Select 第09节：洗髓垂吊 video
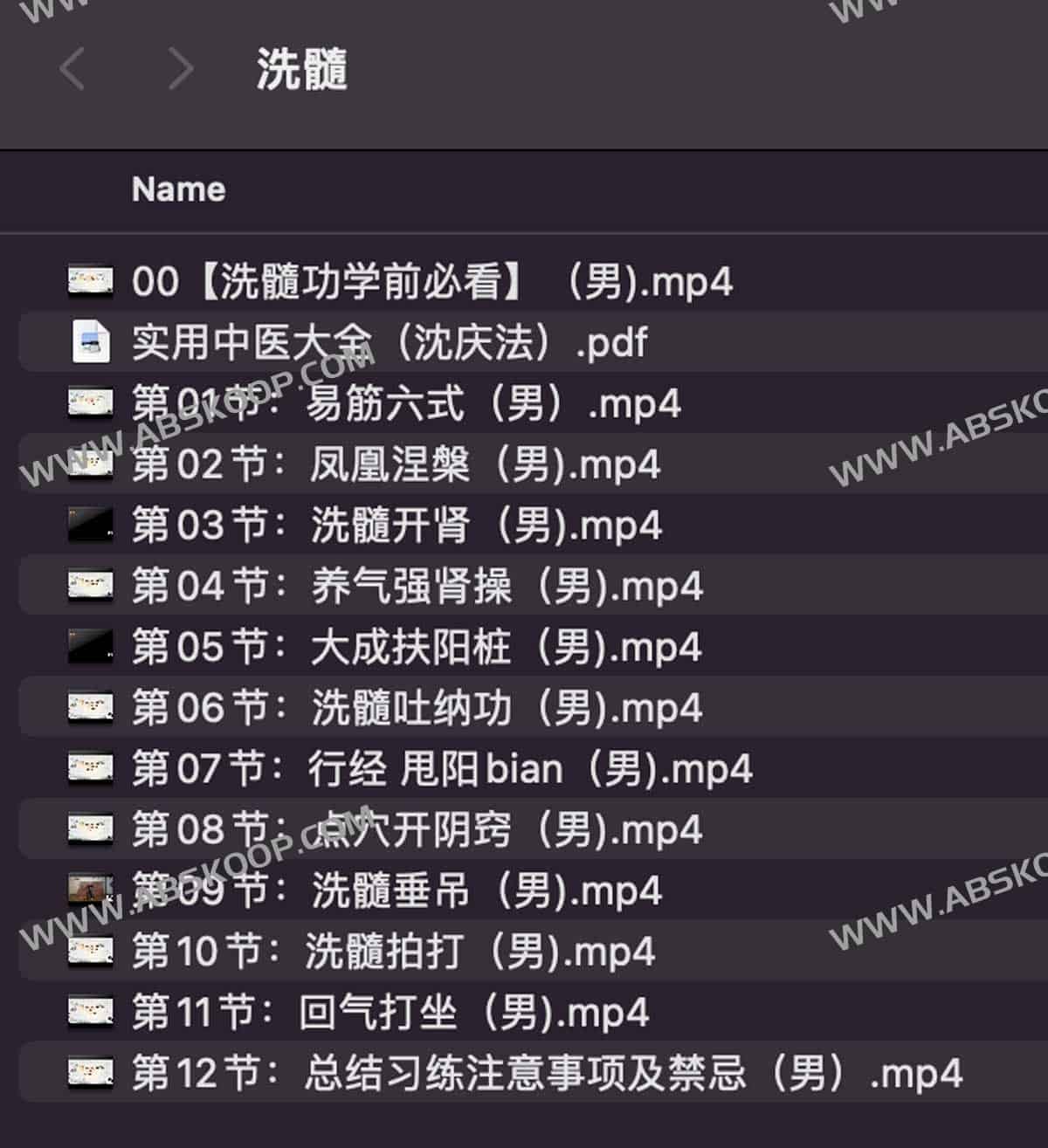The height and width of the screenshot is (1148, 1048). 396,890
